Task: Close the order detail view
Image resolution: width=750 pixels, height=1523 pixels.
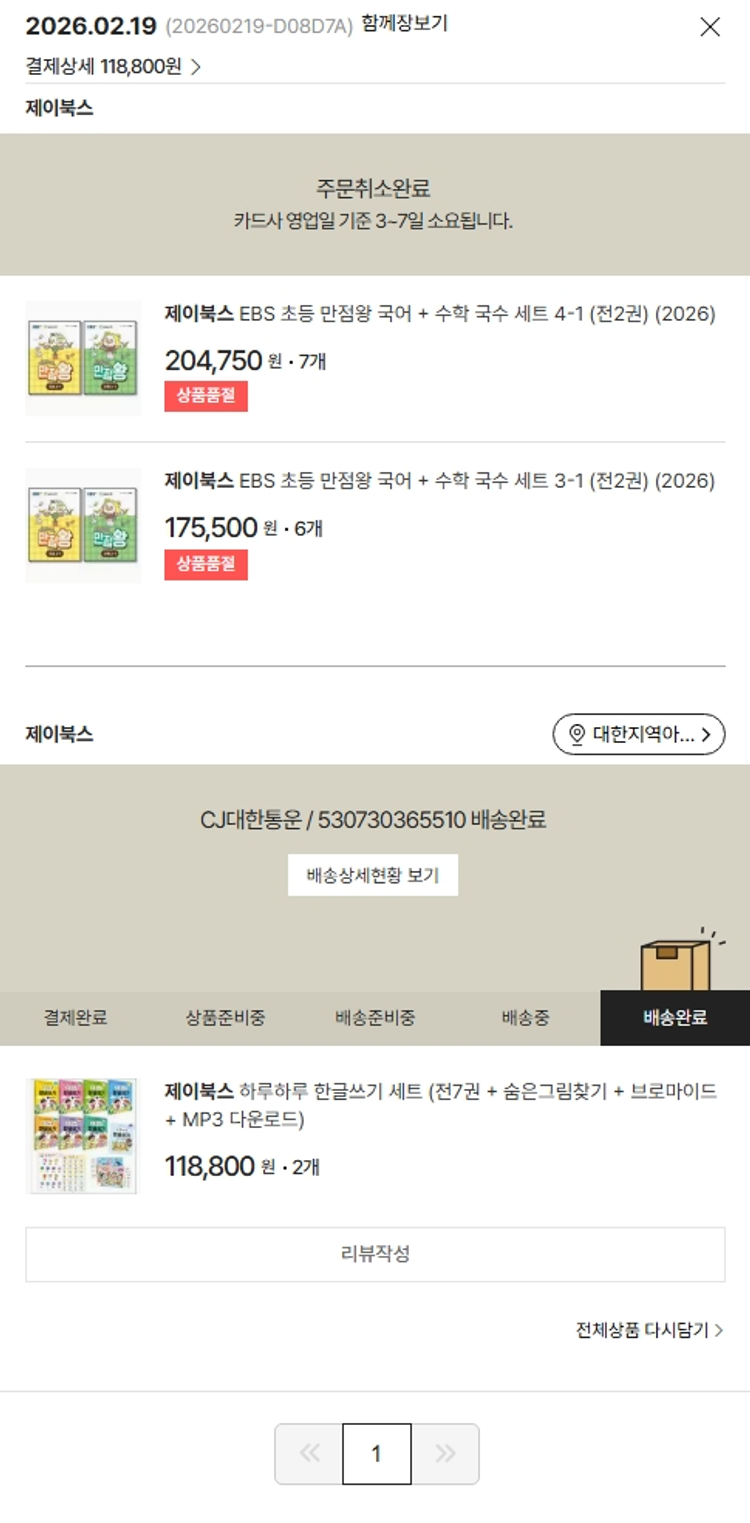Action: (x=709, y=27)
